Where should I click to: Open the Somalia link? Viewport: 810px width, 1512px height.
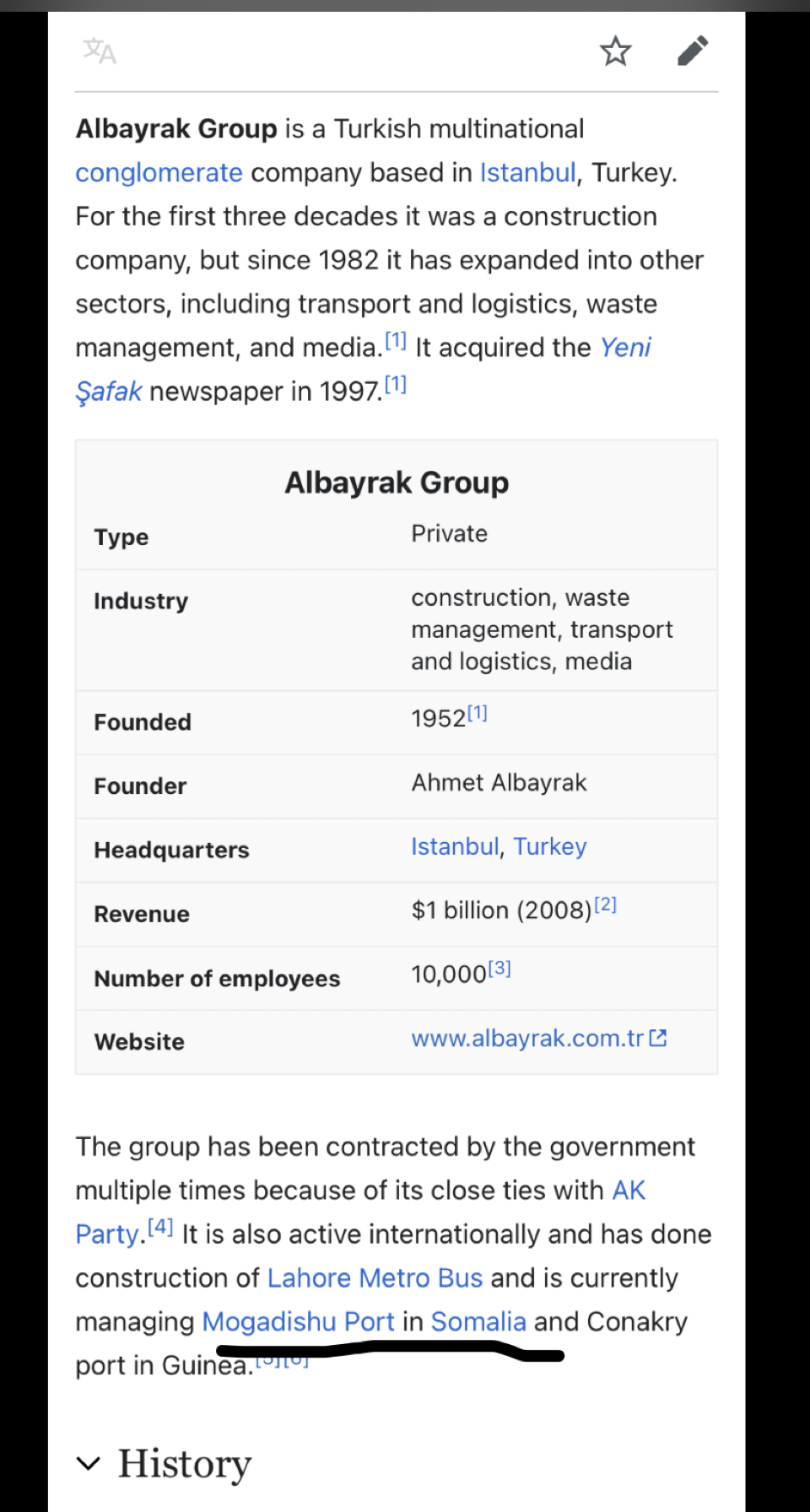tap(478, 1321)
